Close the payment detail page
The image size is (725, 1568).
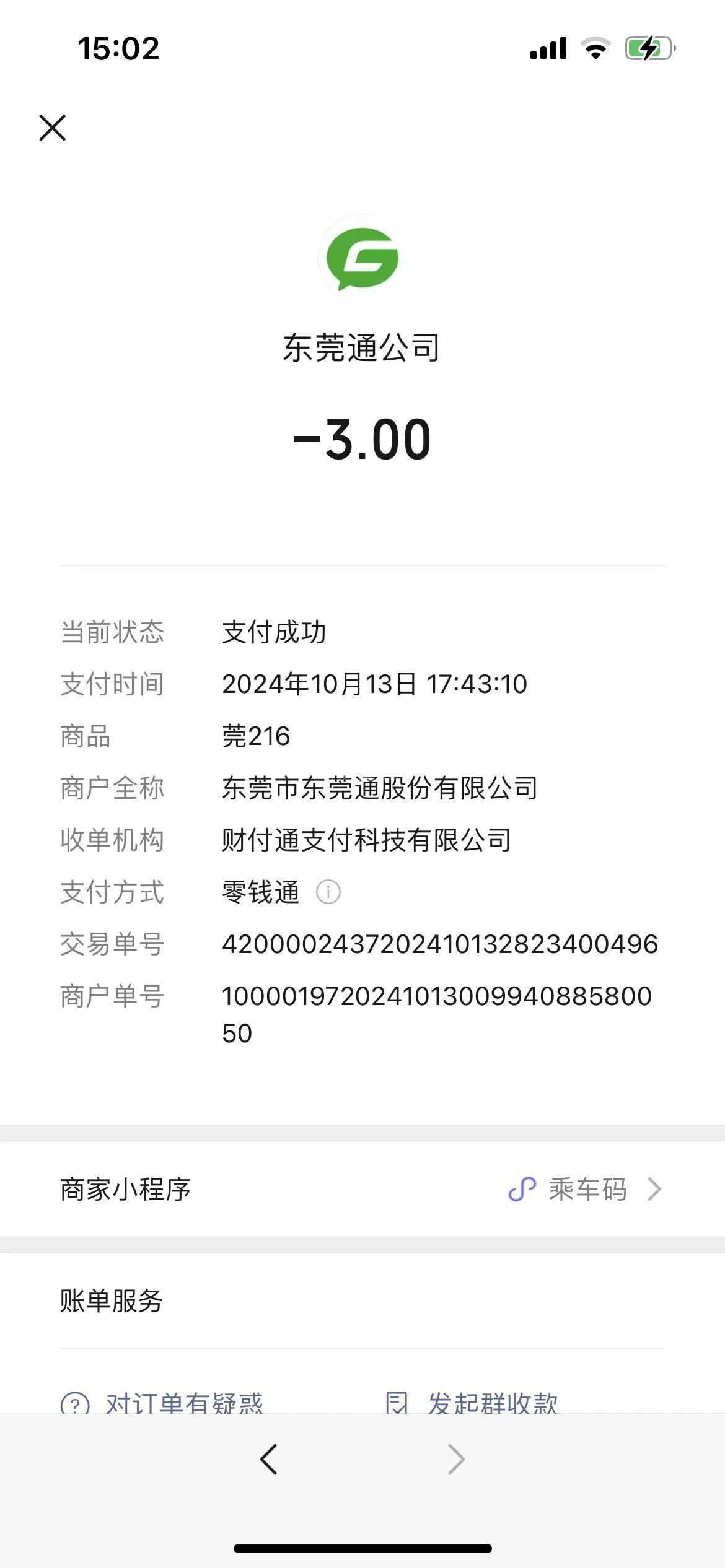point(53,128)
